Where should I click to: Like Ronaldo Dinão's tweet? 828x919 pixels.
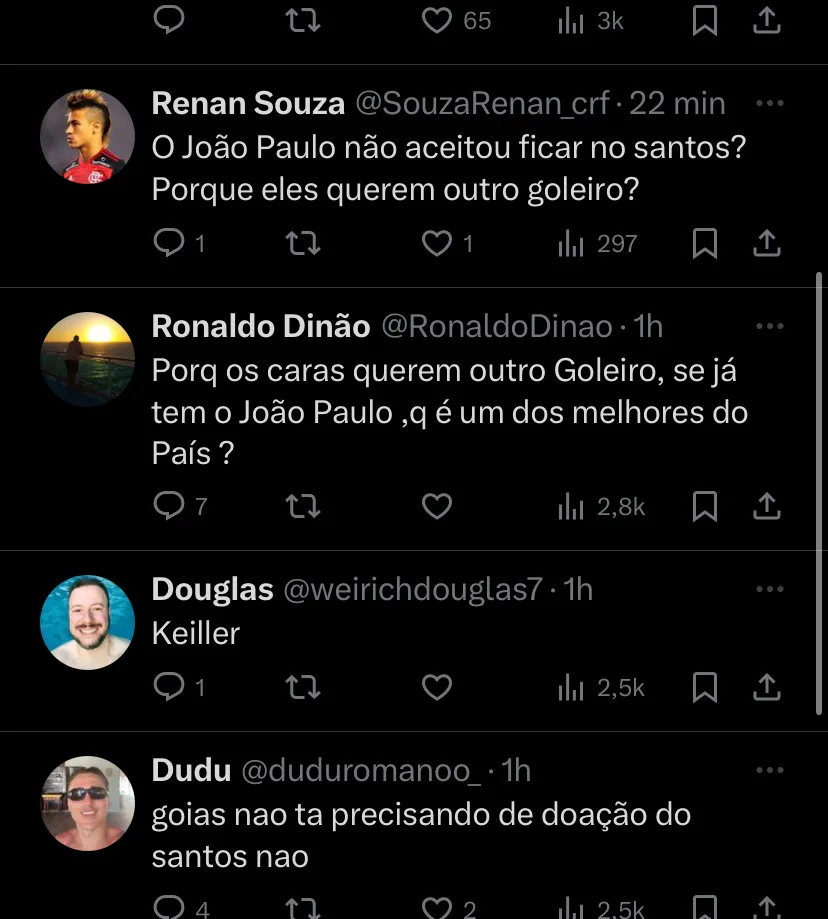pyautogui.click(x=437, y=507)
